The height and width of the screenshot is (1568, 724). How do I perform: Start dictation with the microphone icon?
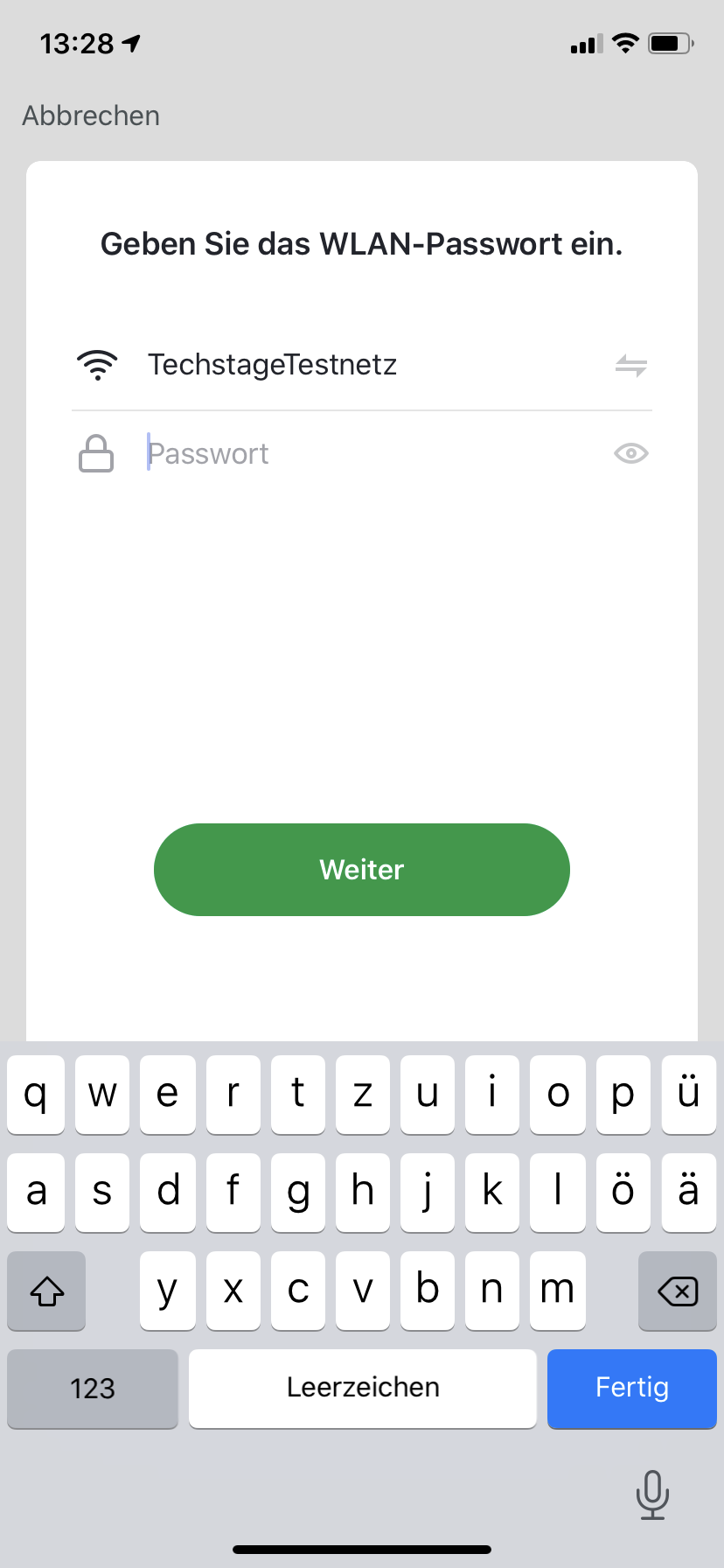tap(652, 1494)
